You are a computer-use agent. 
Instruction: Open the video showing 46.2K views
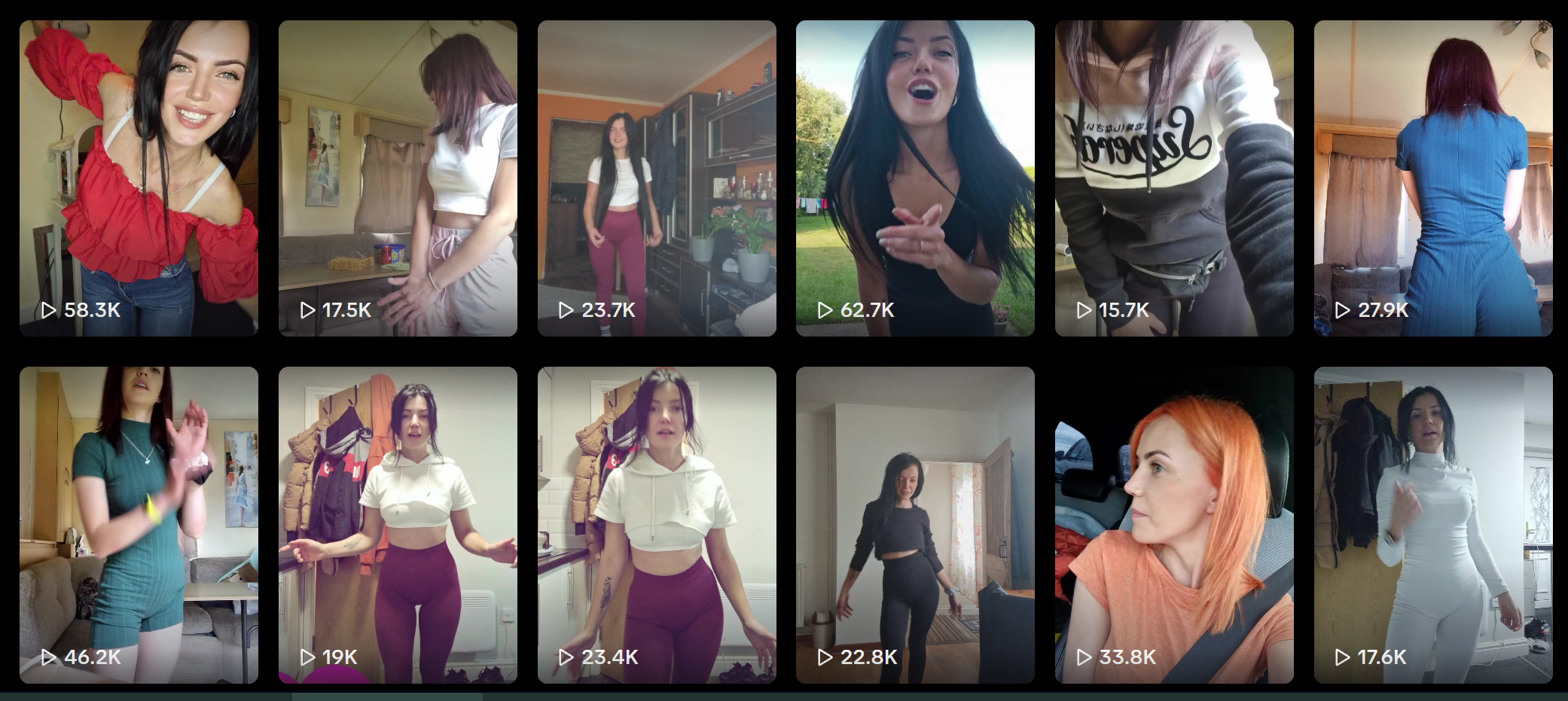click(x=139, y=525)
